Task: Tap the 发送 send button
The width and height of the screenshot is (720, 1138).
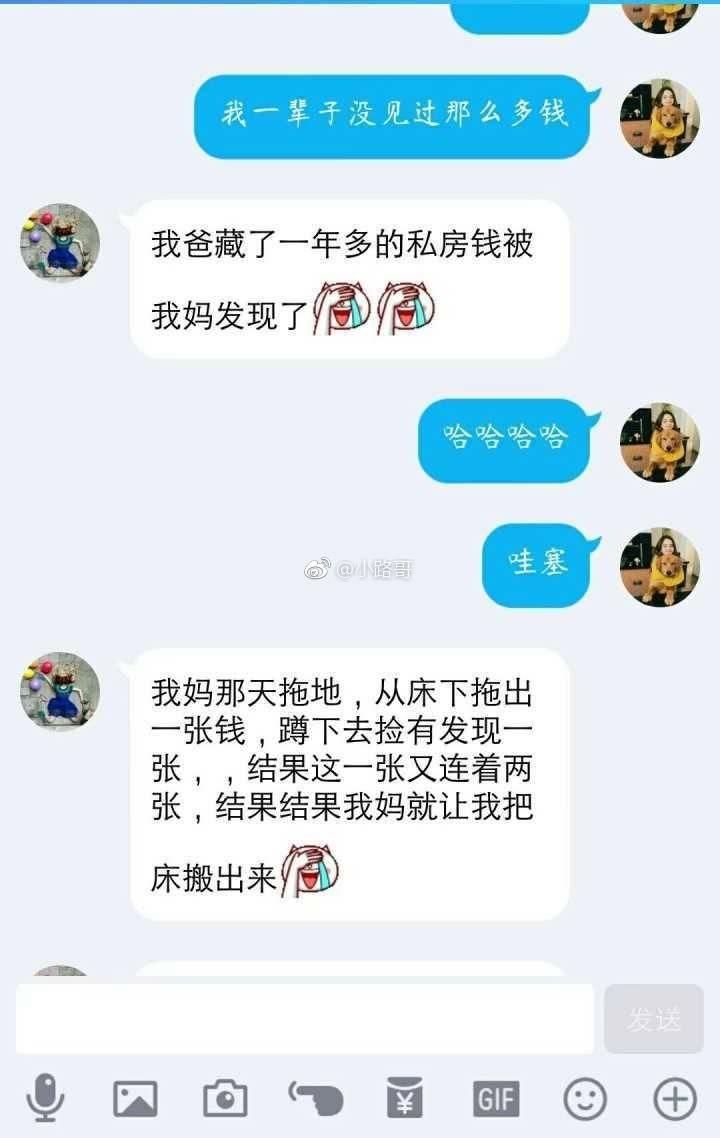Action: tap(654, 1019)
